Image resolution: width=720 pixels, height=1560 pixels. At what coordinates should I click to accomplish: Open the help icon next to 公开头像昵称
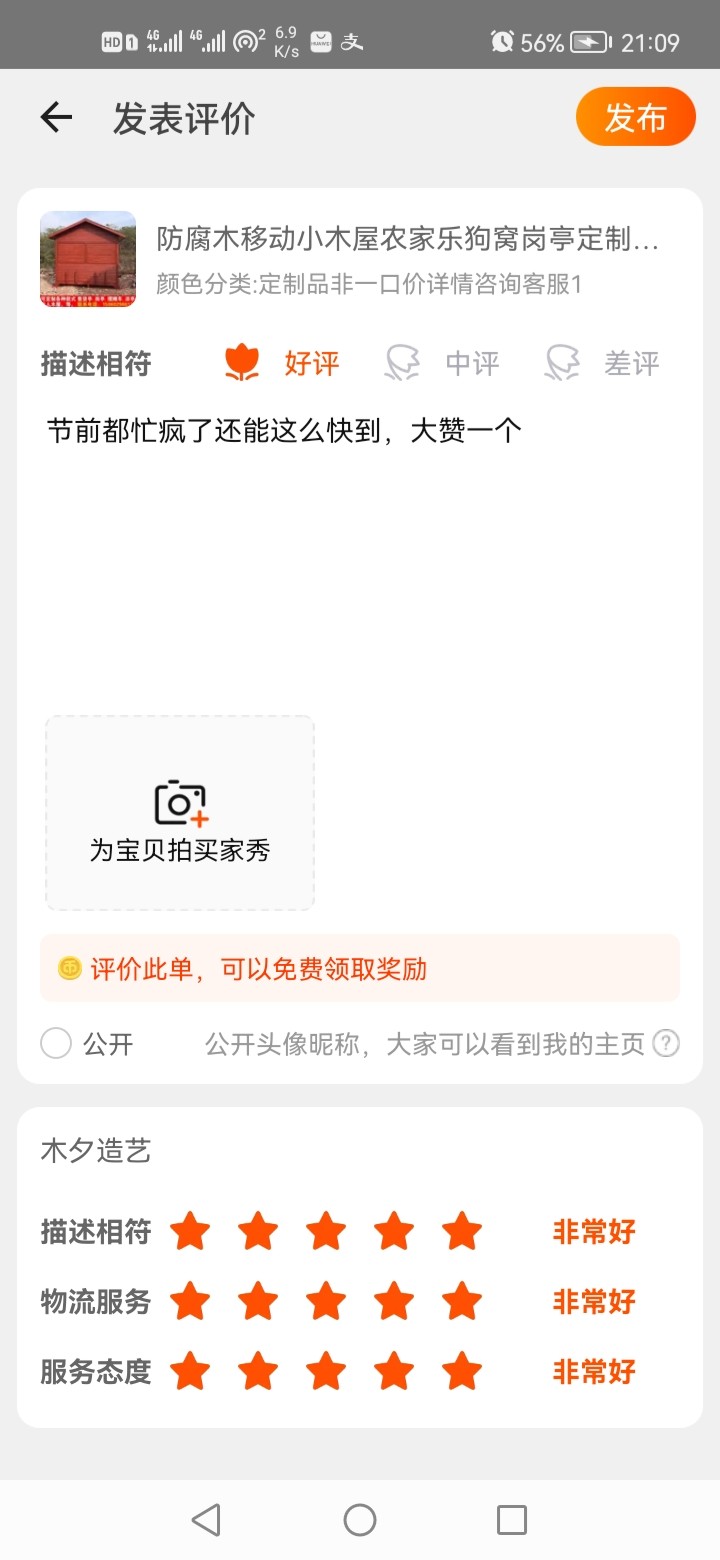tap(666, 1044)
